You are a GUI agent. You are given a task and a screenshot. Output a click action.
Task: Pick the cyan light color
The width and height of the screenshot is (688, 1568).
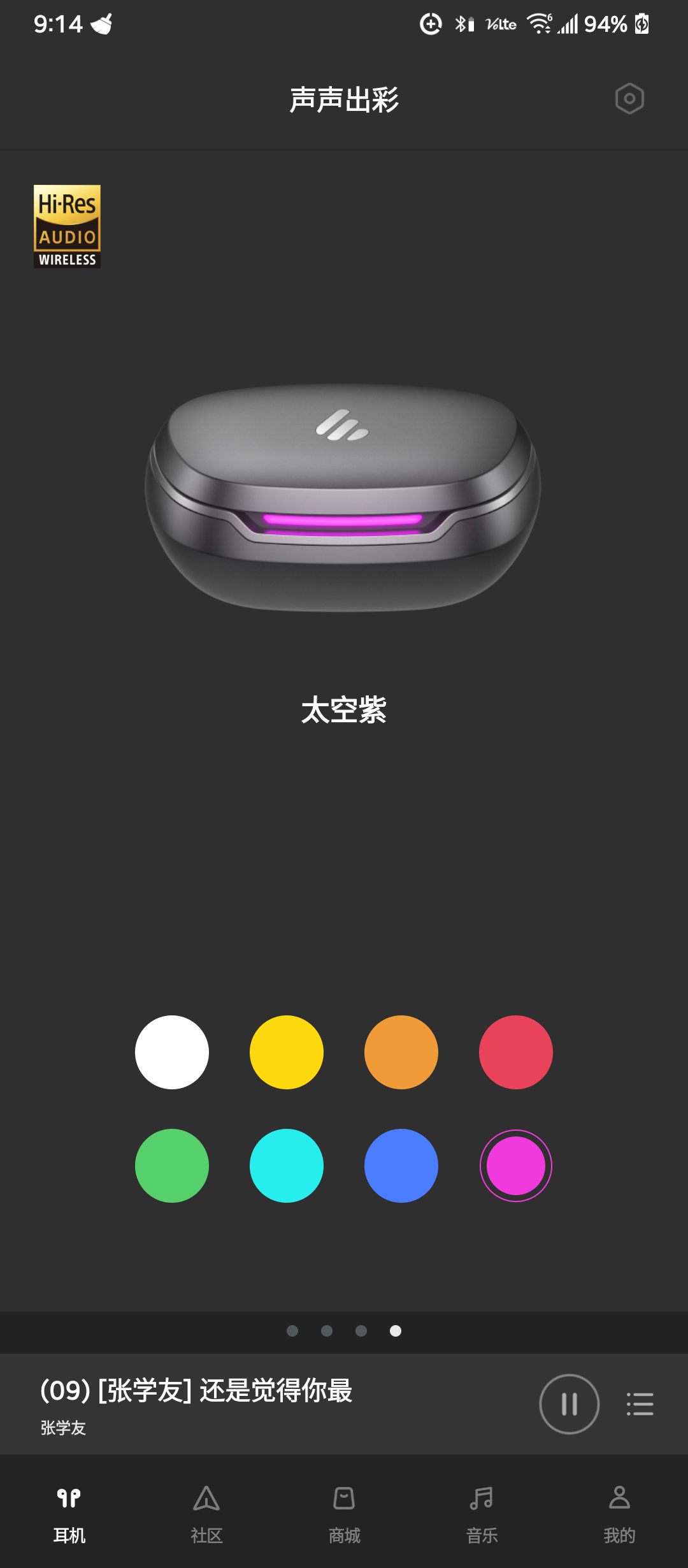coord(287,1166)
